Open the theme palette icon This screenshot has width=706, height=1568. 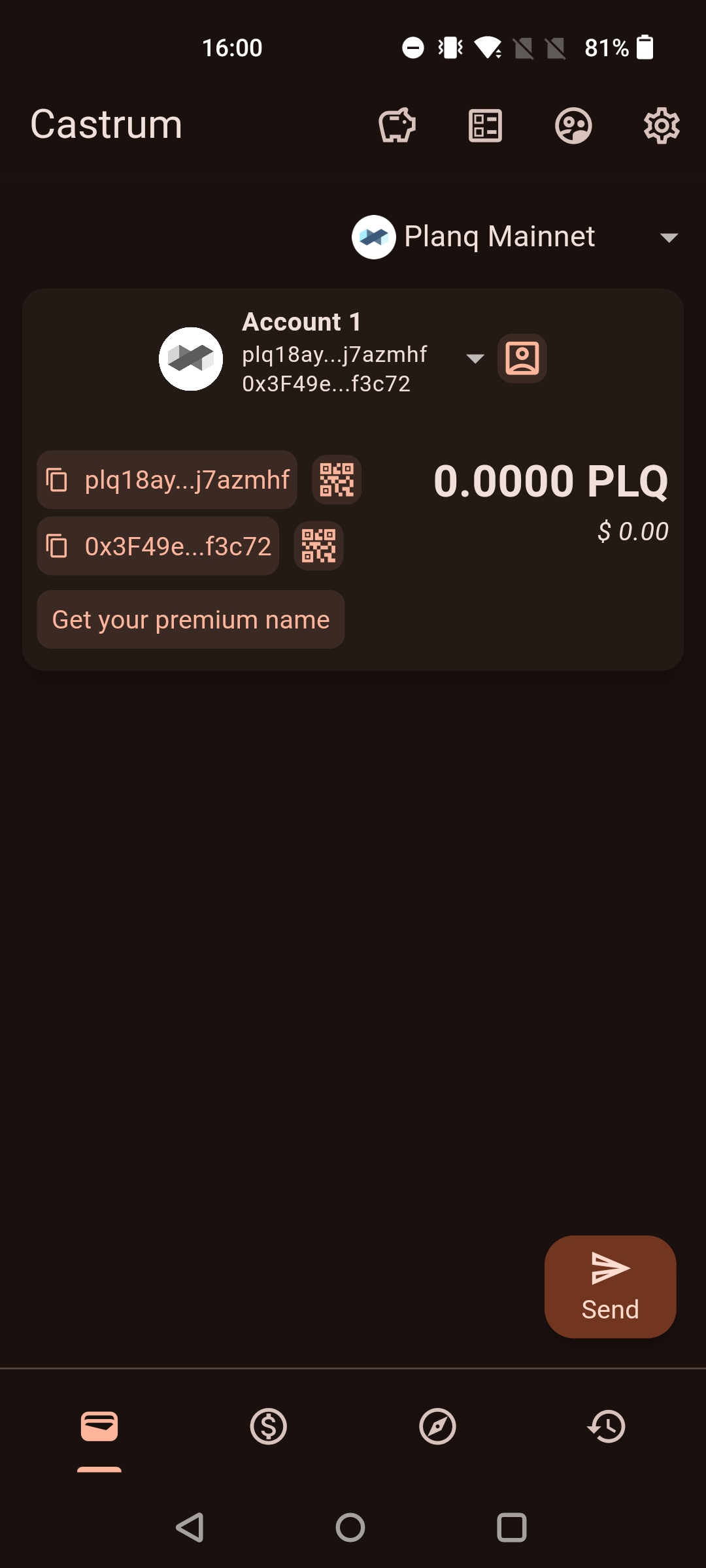click(x=573, y=125)
